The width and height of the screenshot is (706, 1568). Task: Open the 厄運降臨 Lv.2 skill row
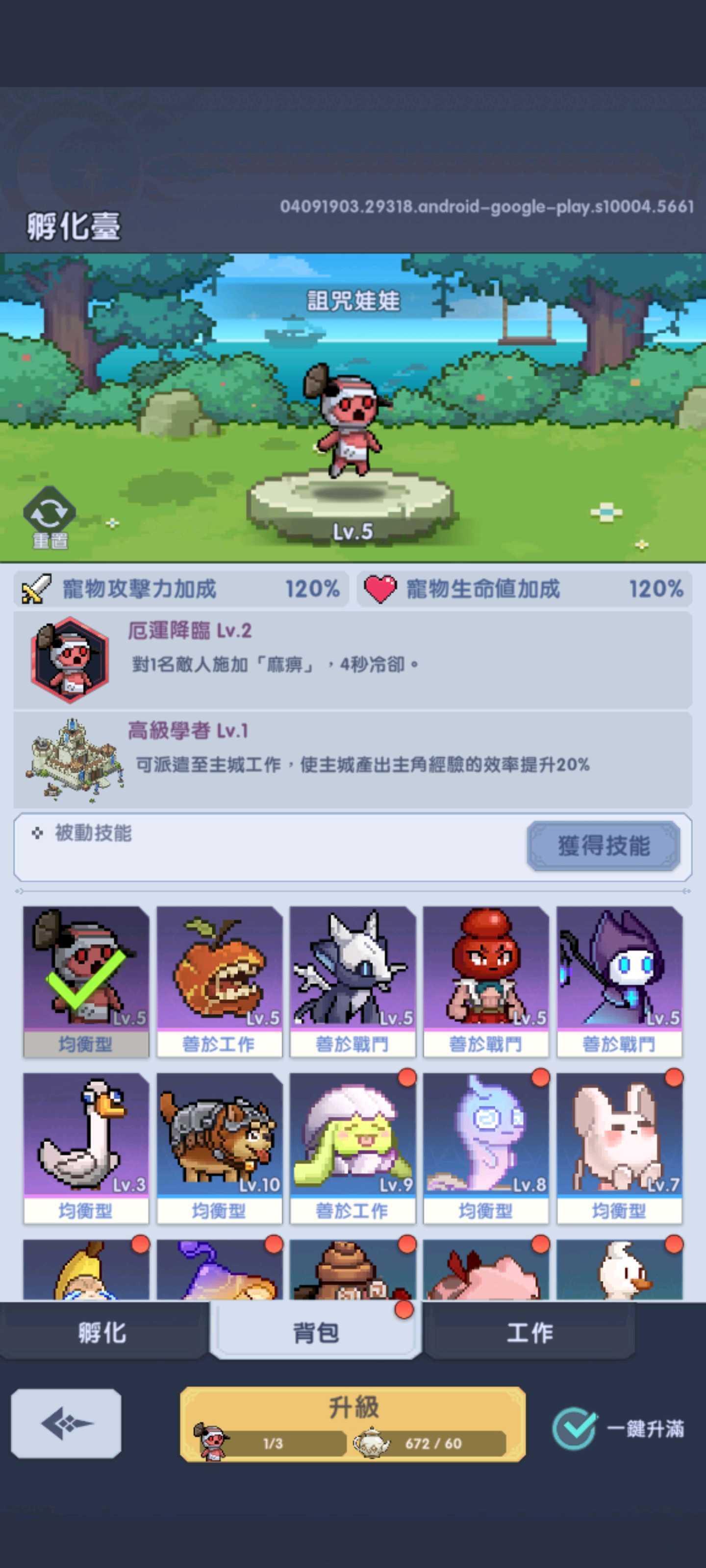[353, 661]
